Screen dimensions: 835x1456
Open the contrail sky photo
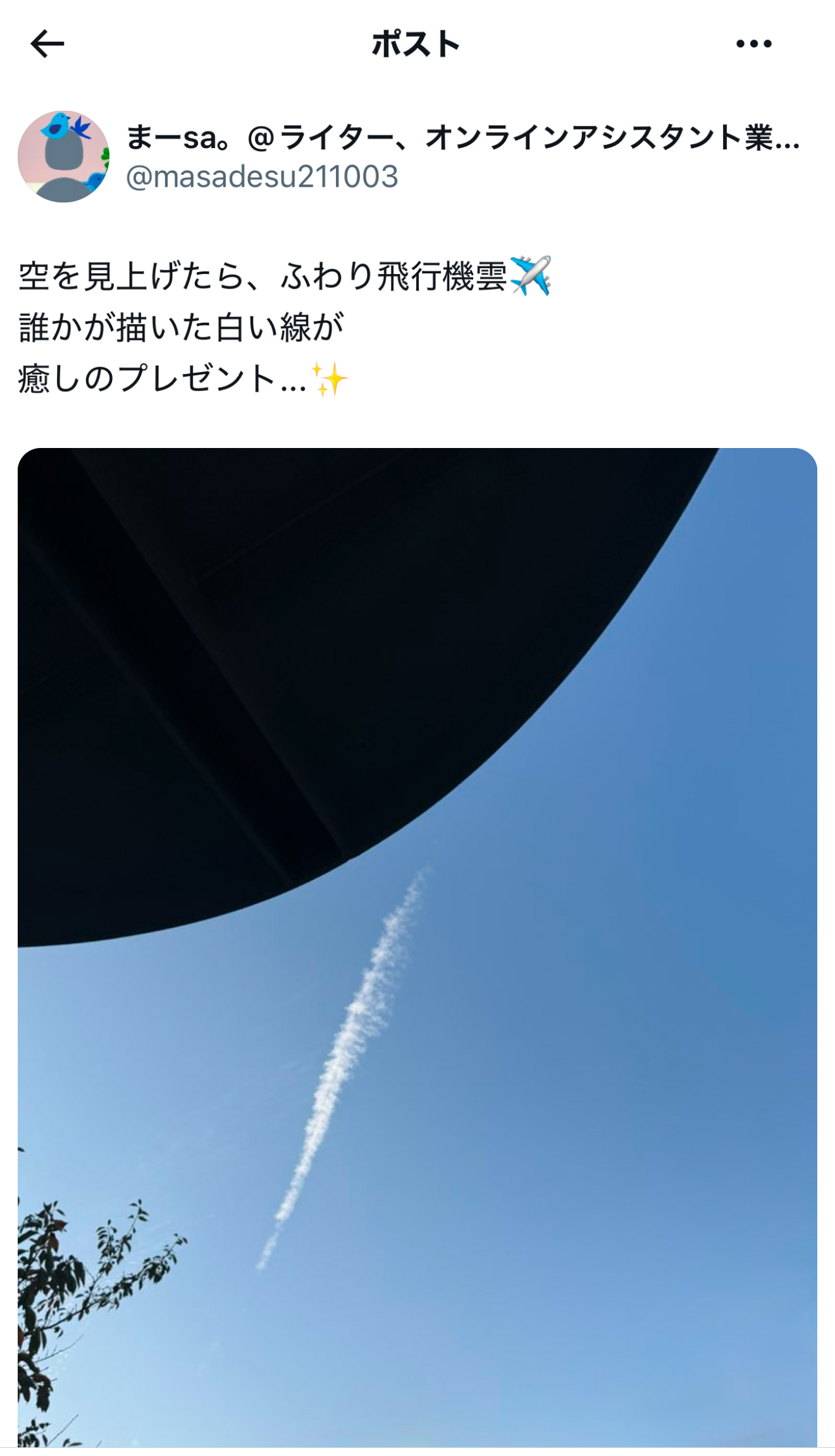(417, 949)
